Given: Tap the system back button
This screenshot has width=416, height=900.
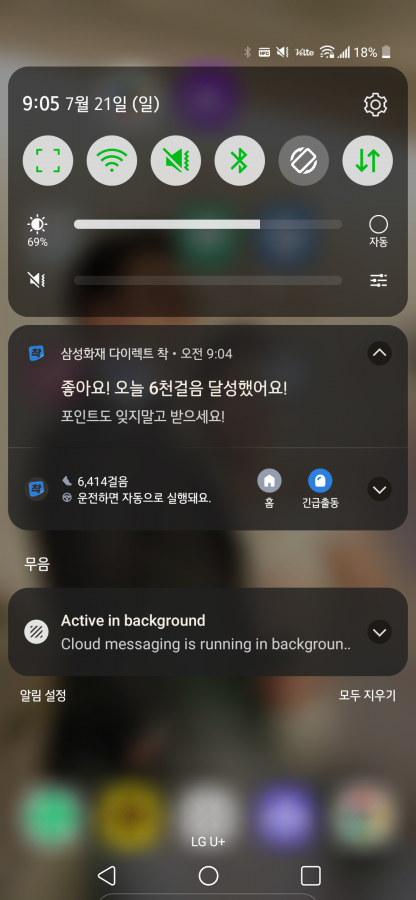Looking at the screenshot, I should (x=107, y=875).
